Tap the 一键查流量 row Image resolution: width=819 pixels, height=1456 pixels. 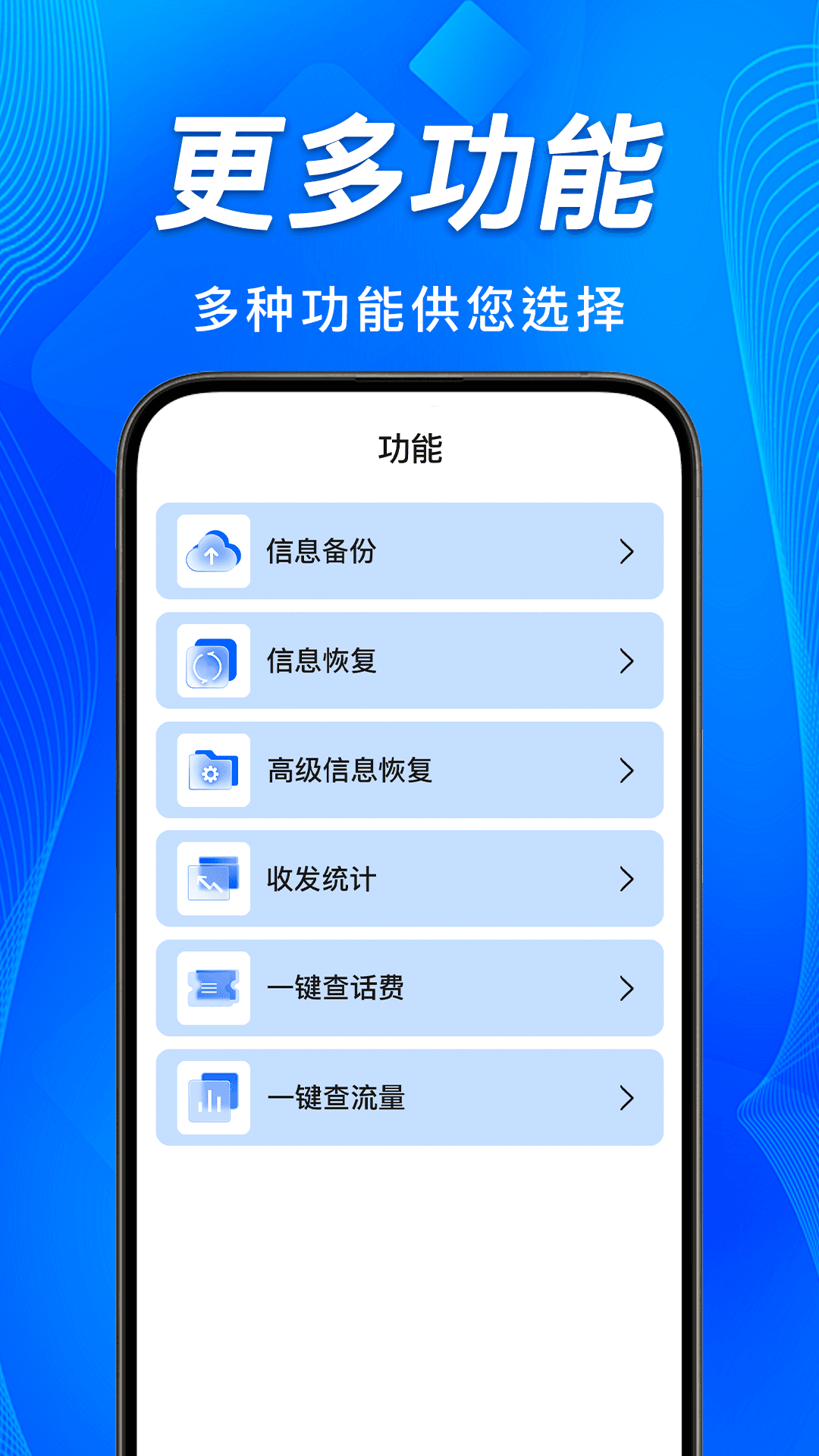(x=409, y=1098)
